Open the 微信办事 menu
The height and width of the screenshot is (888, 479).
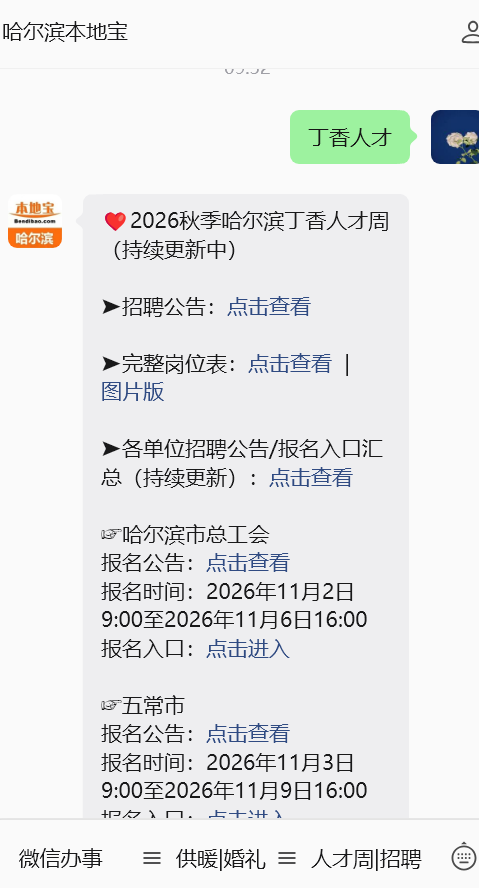coord(61,859)
